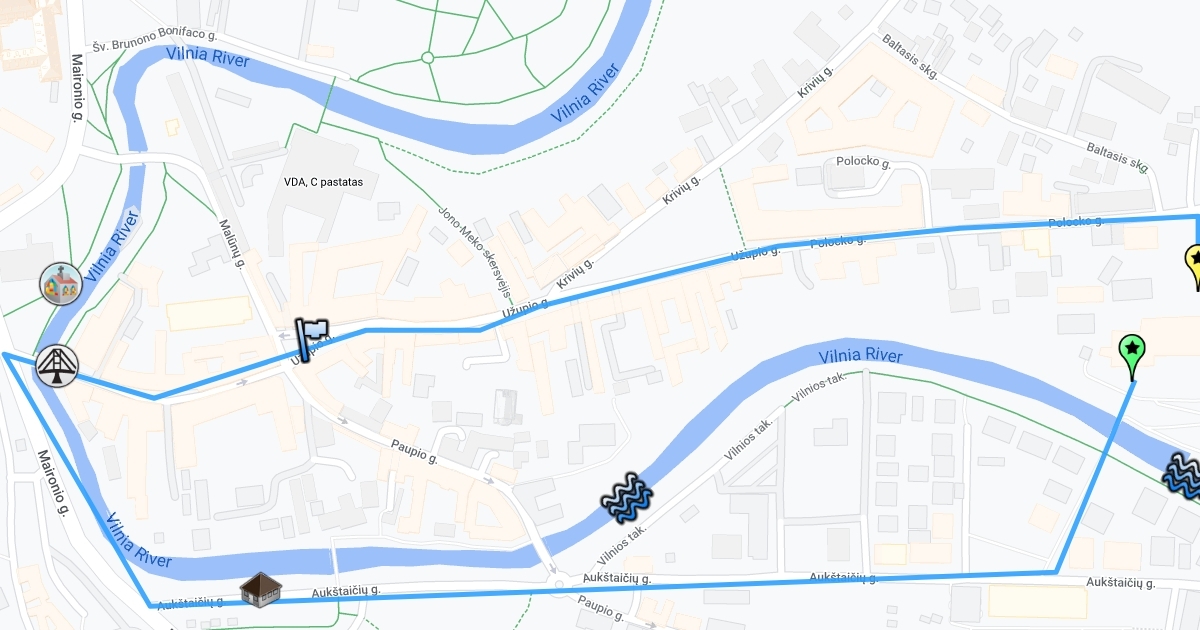Image resolution: width=1200 pixels, height=630 pixels.
Task: Tap the wave marker near Vilnios tak.
Action: coord(626,496)
